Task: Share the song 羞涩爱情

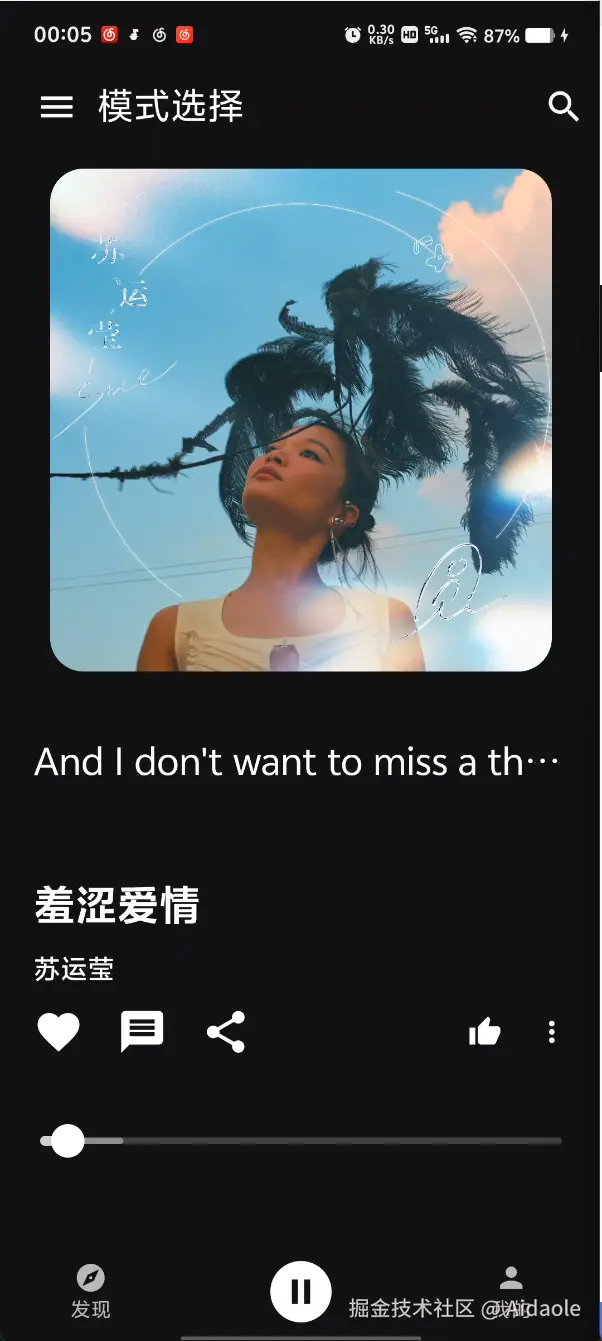Action: pos(226,1032)
